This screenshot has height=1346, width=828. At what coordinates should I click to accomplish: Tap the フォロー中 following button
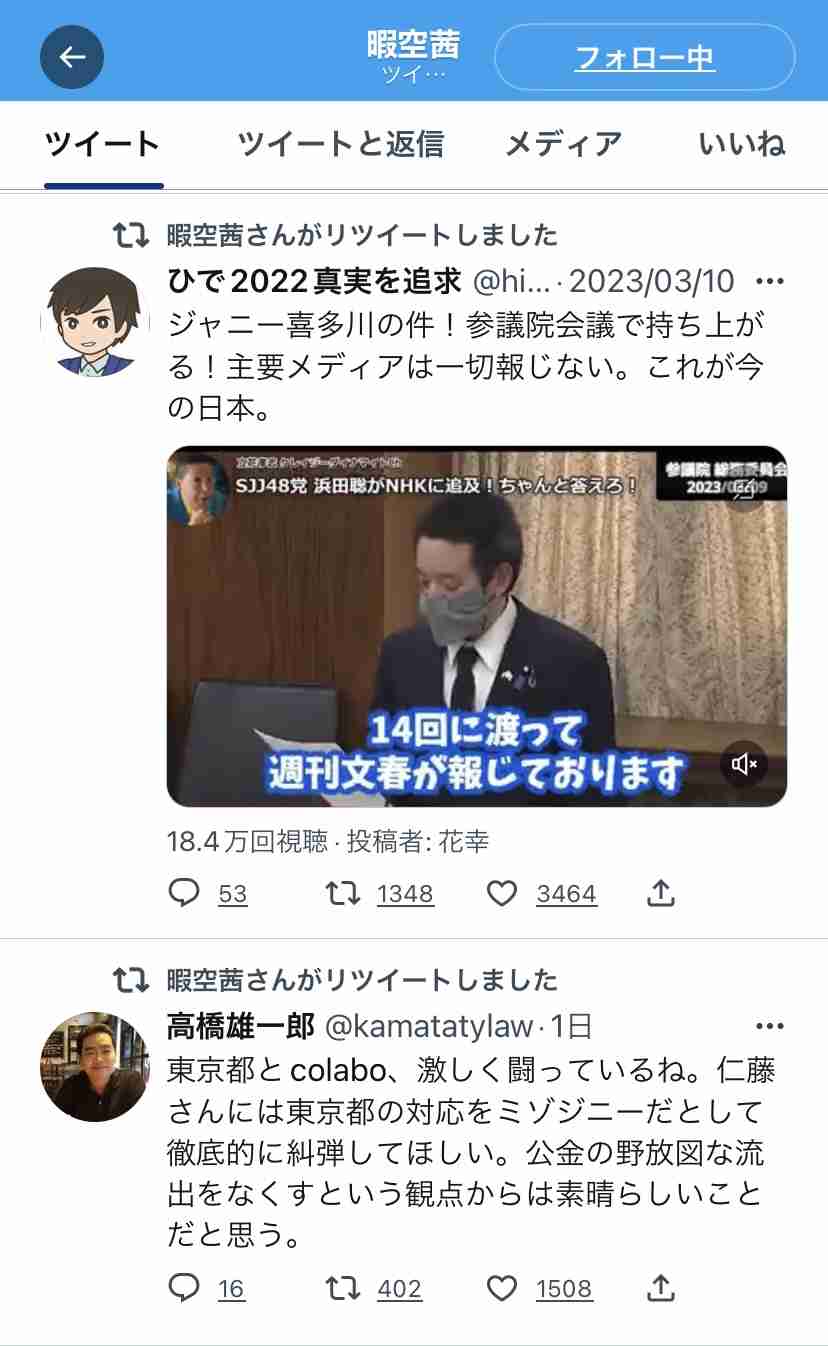645,57
